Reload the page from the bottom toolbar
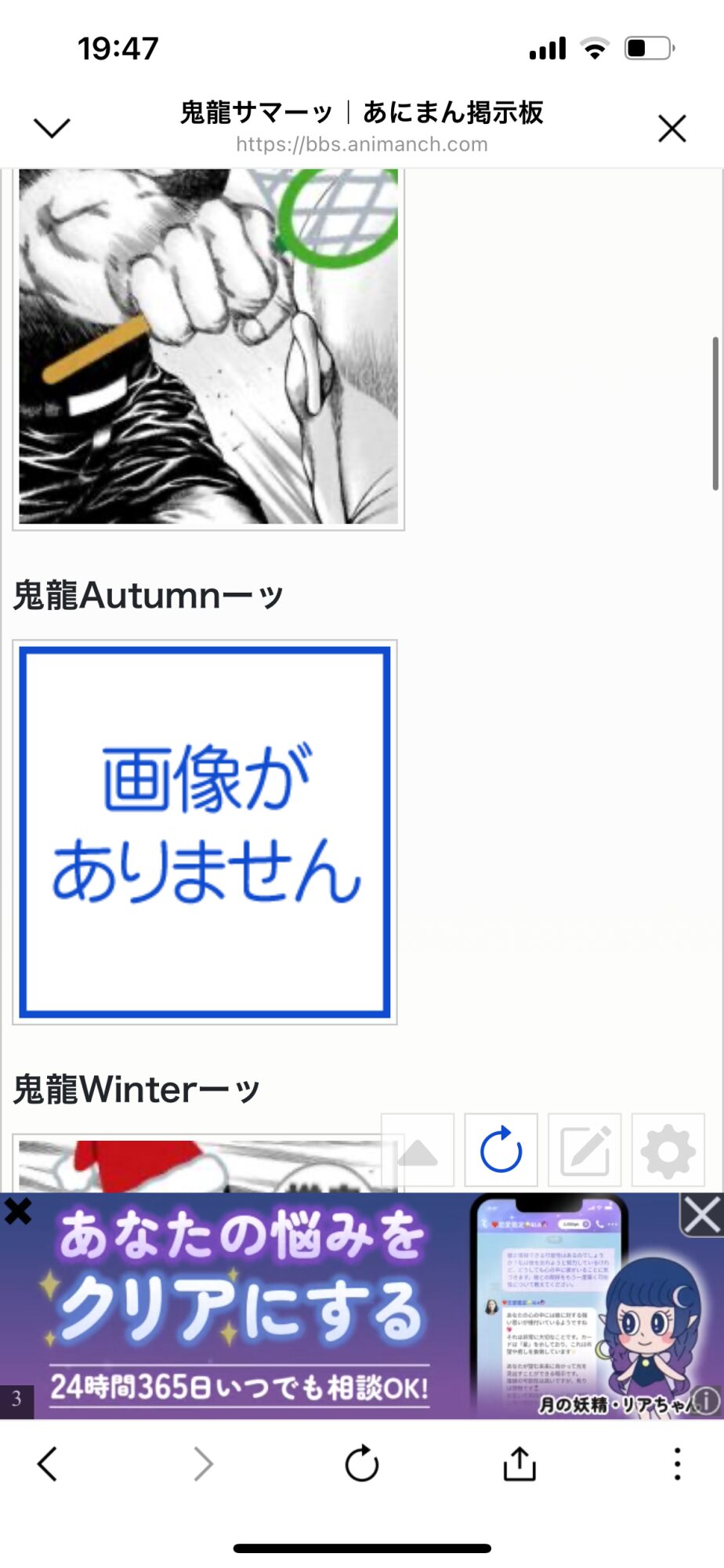 coord(362,1464)
